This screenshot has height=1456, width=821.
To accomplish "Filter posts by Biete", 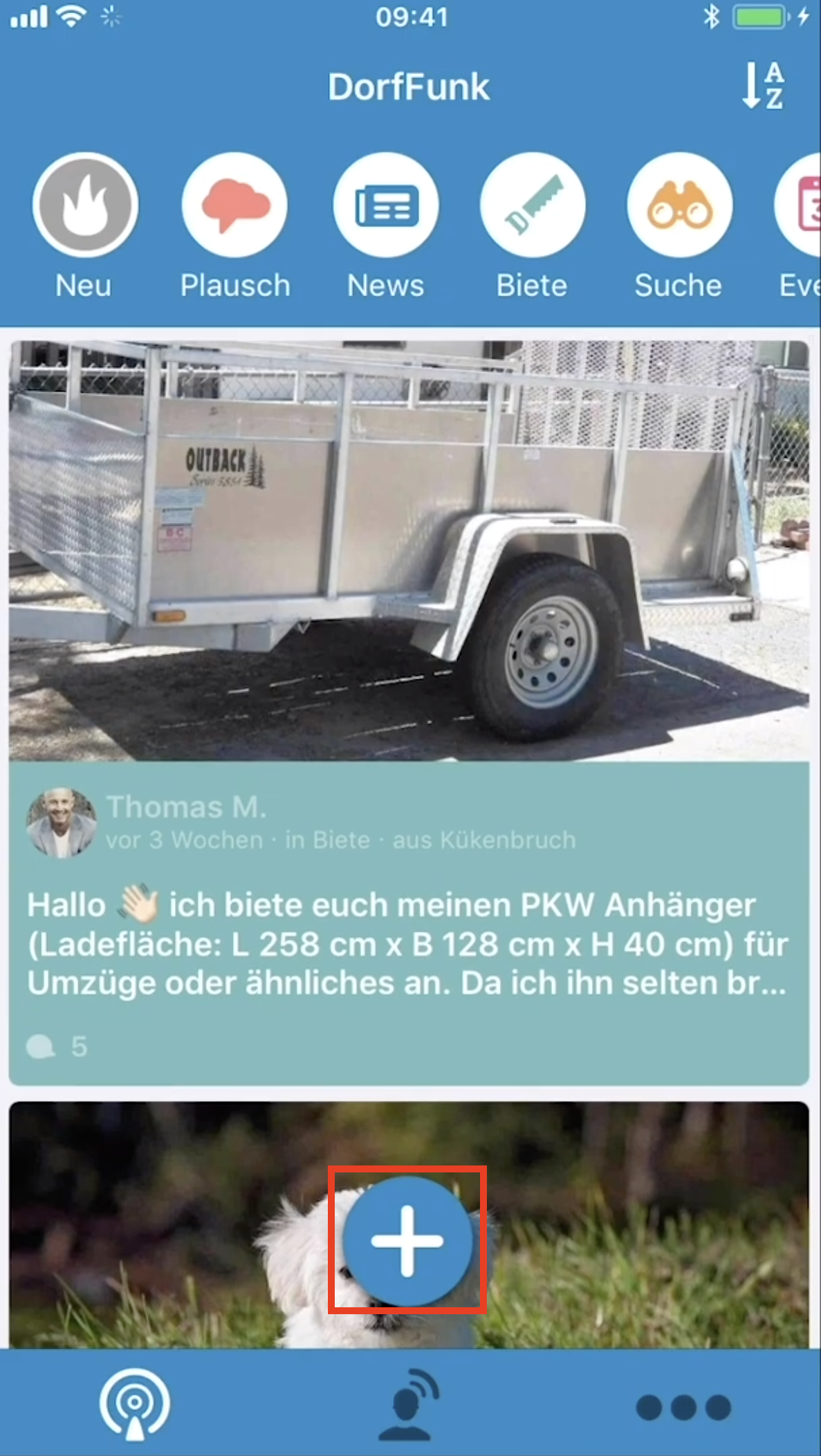I will (532, 205).
